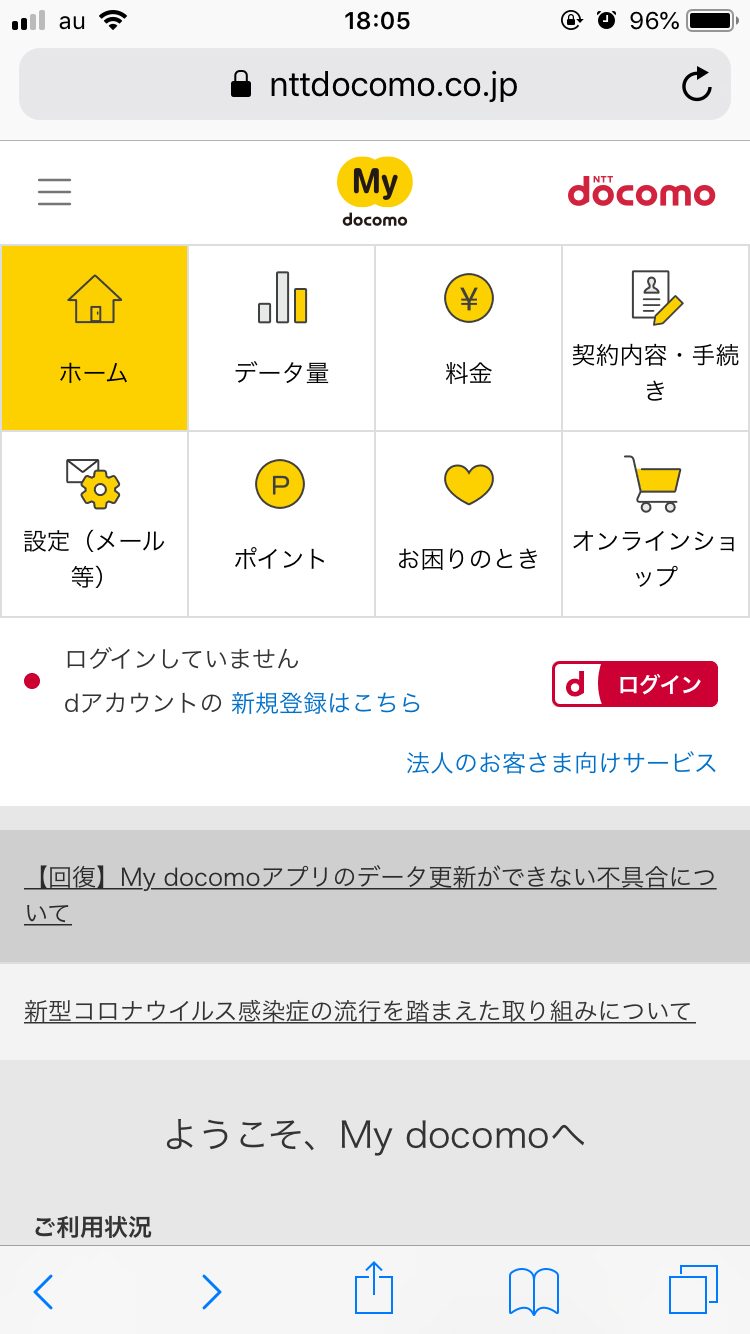Reload the page with refresh icon
This screenshot has height=1334, width=750.
click(x=697, y=85)
